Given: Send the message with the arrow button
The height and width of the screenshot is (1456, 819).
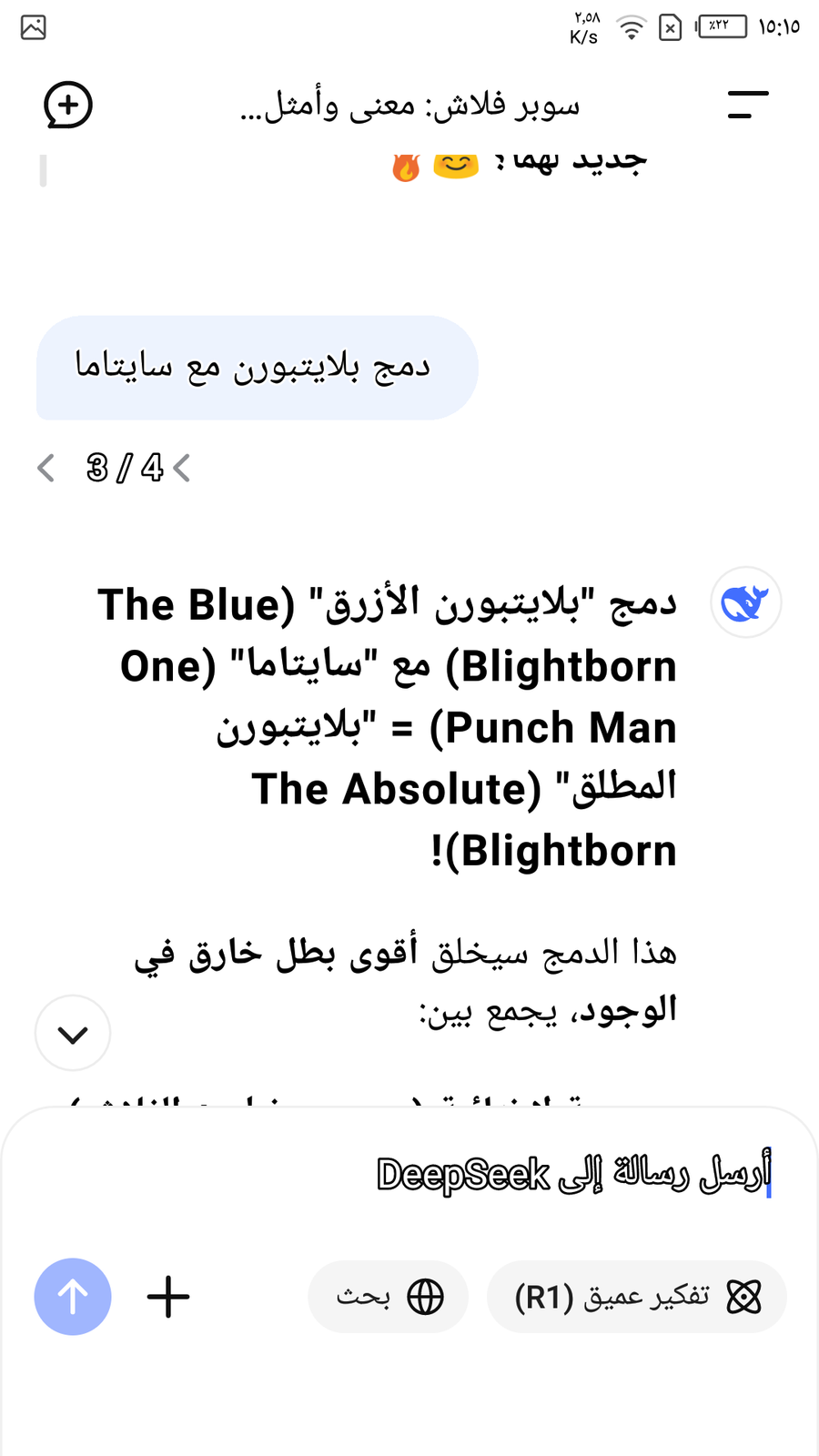Looking at the screenshot, I should coord(73,1297).
